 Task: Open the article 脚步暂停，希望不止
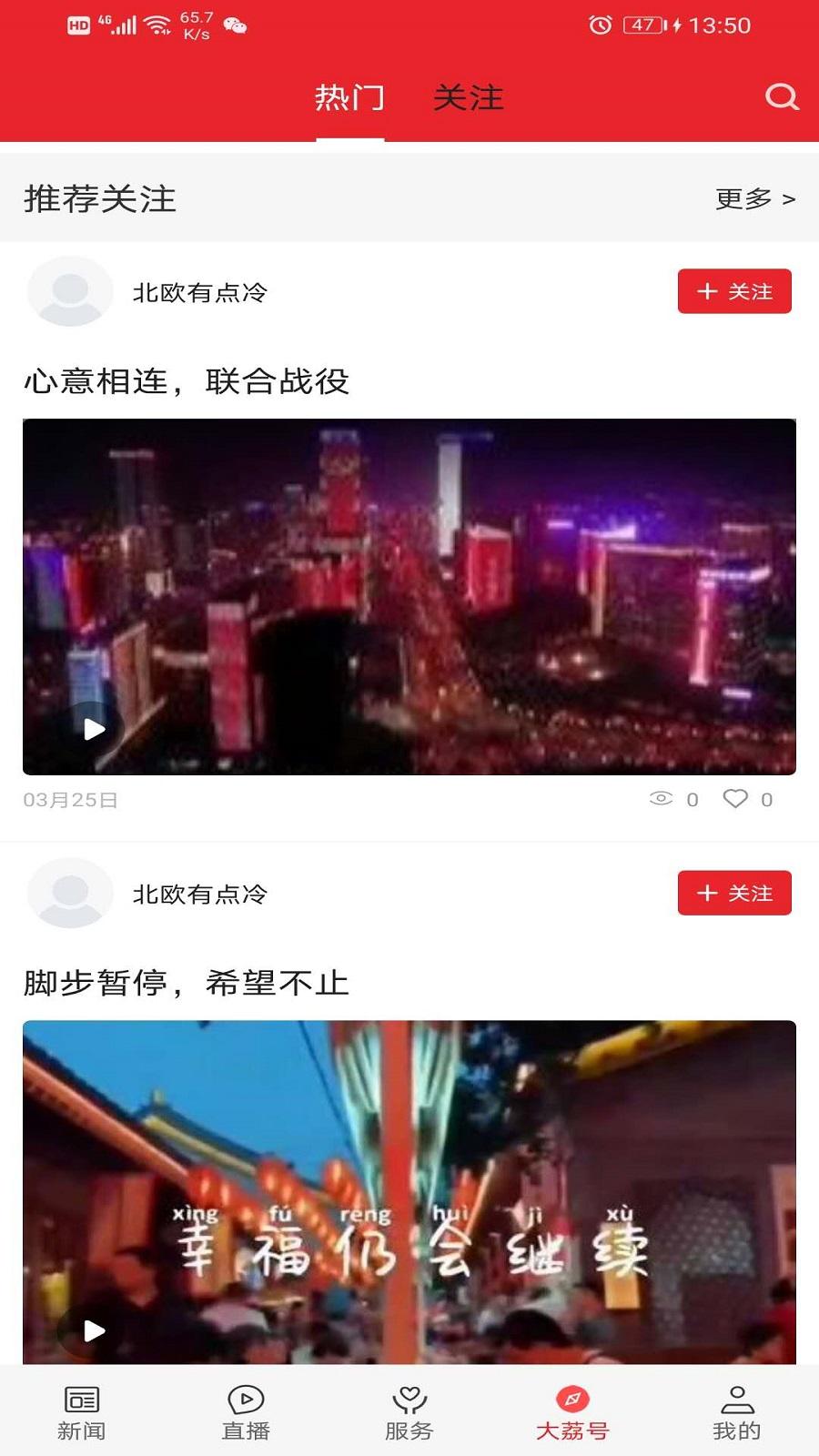point(186,981)
